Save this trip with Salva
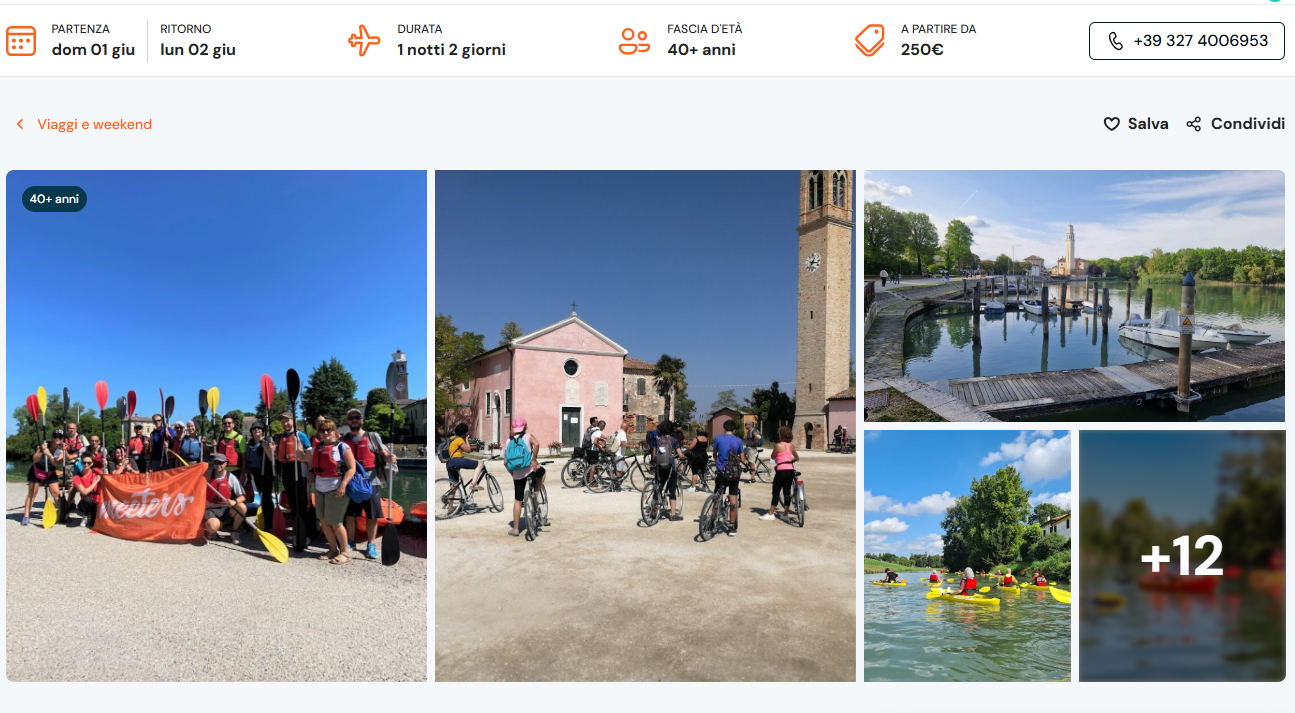 (x=1136, y=124)
